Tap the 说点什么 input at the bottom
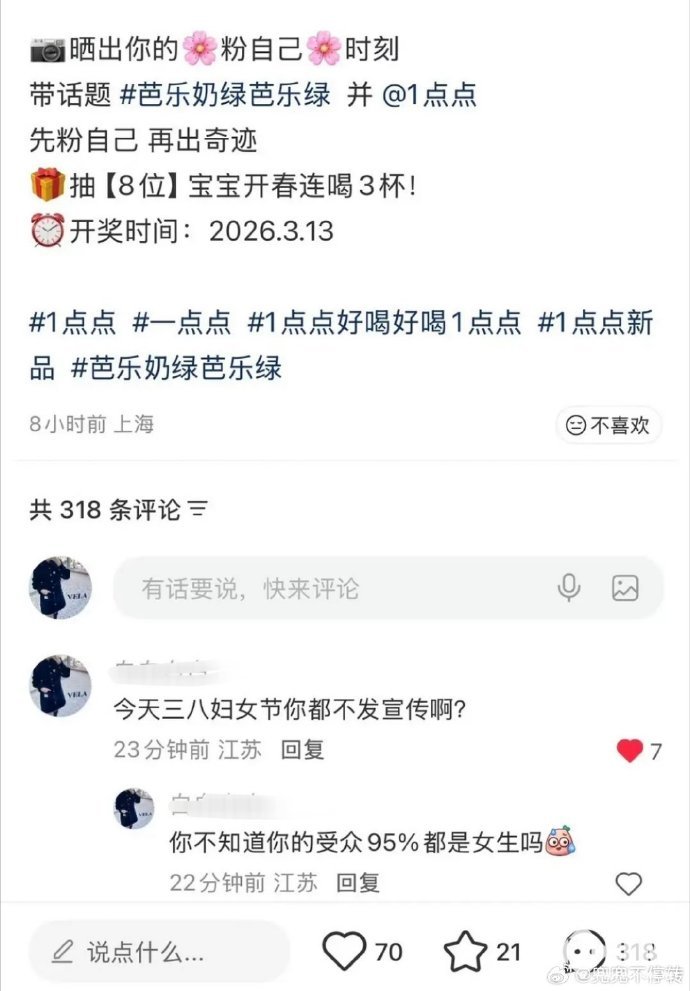The width and height of the screenshot is (690, 991). 158,951
